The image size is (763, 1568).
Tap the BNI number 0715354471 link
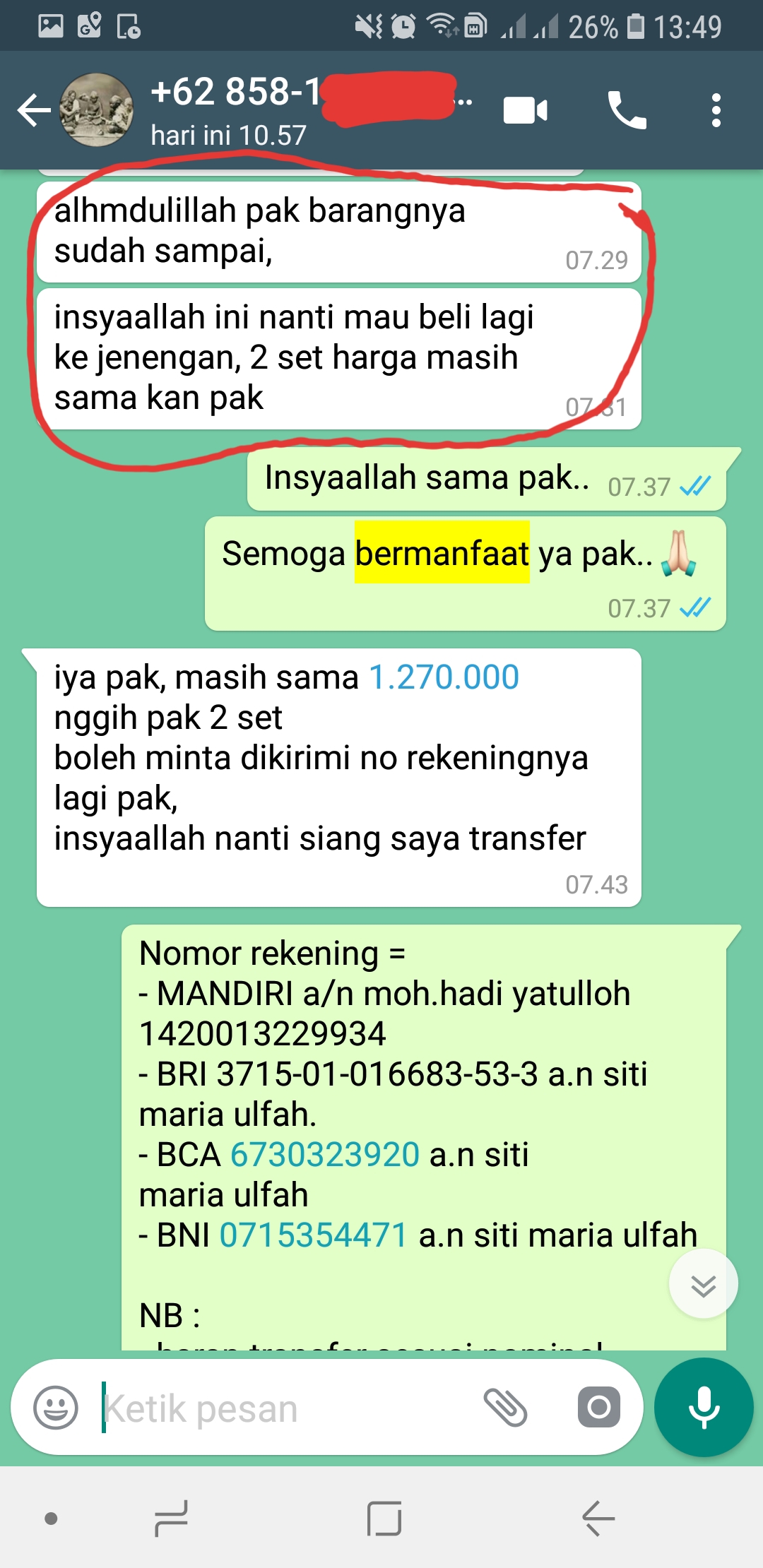pos(313,1235)
